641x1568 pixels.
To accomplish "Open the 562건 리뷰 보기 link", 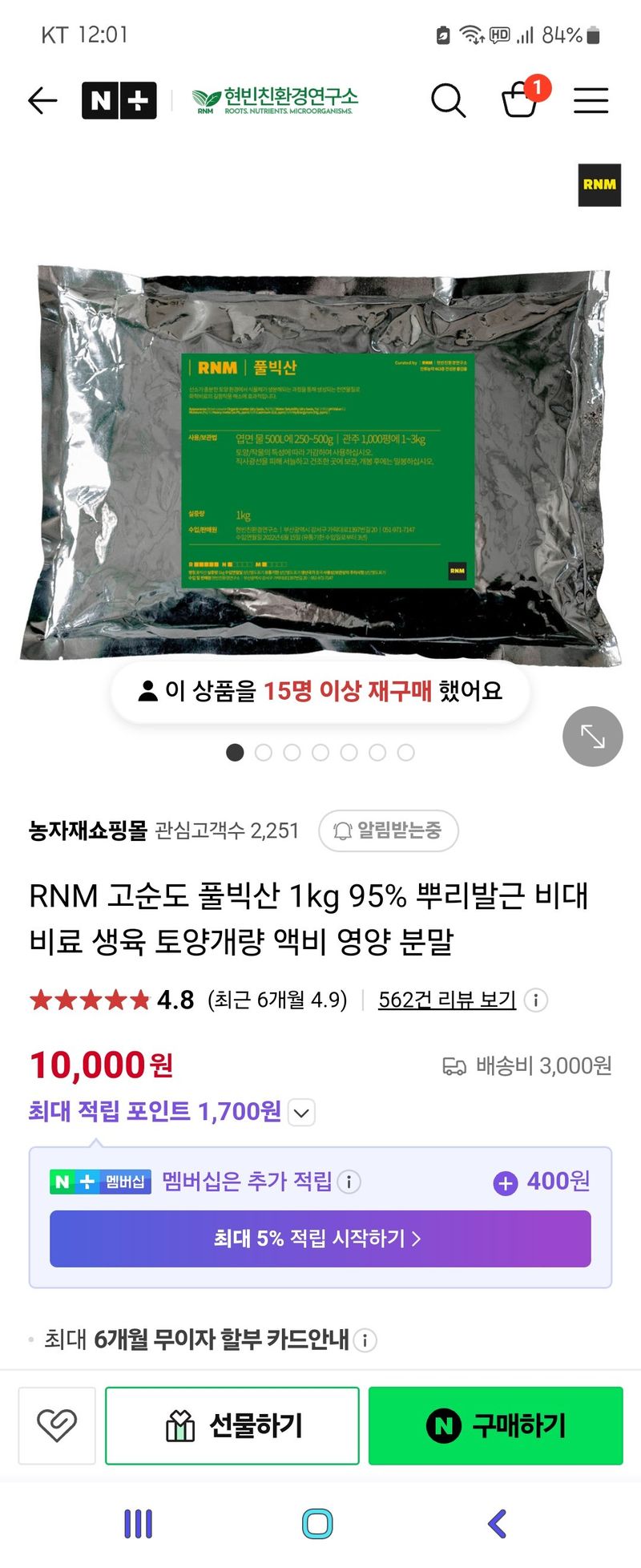I will (446, 1000).
